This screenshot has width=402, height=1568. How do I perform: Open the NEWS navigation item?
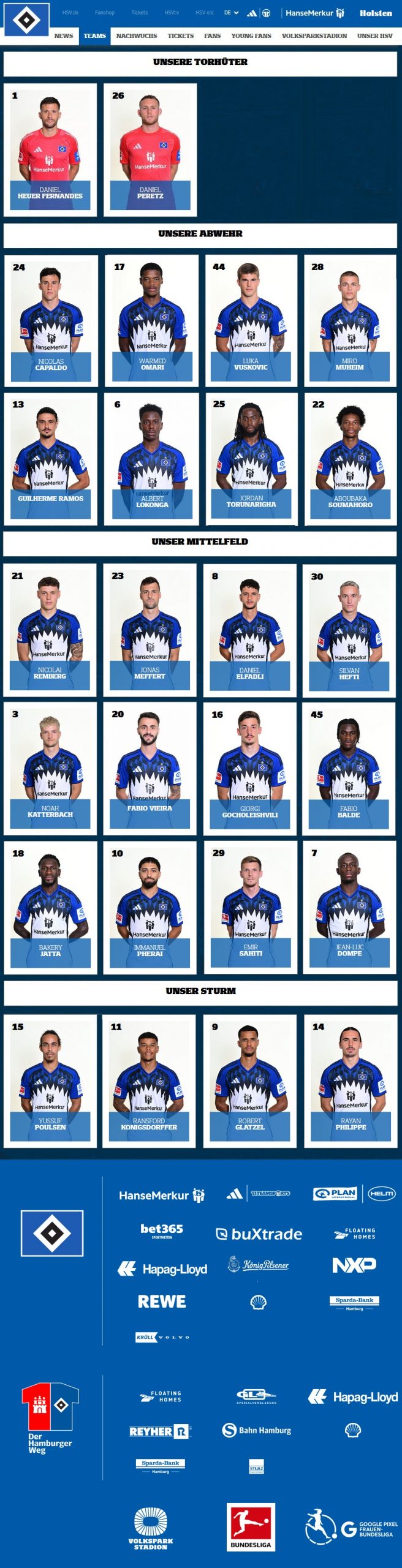pyautogui.click(x=63, y=36)
